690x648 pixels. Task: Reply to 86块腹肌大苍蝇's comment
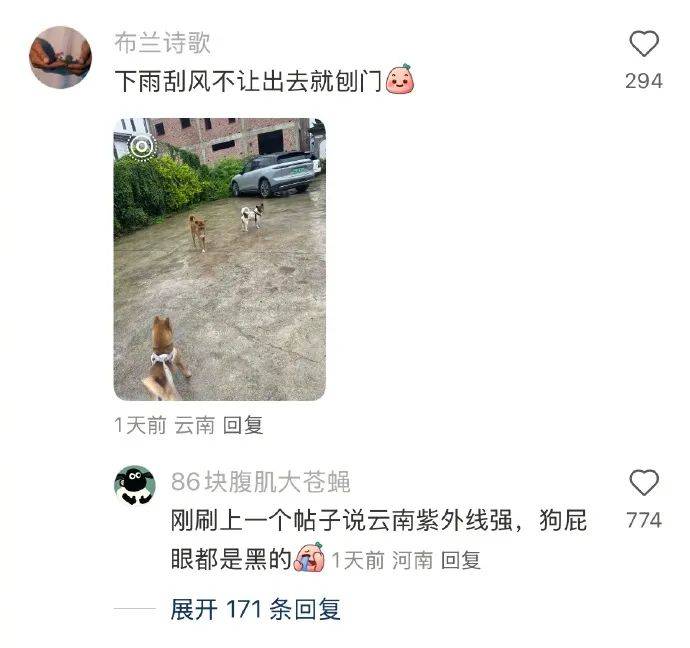tap(461, 560)
